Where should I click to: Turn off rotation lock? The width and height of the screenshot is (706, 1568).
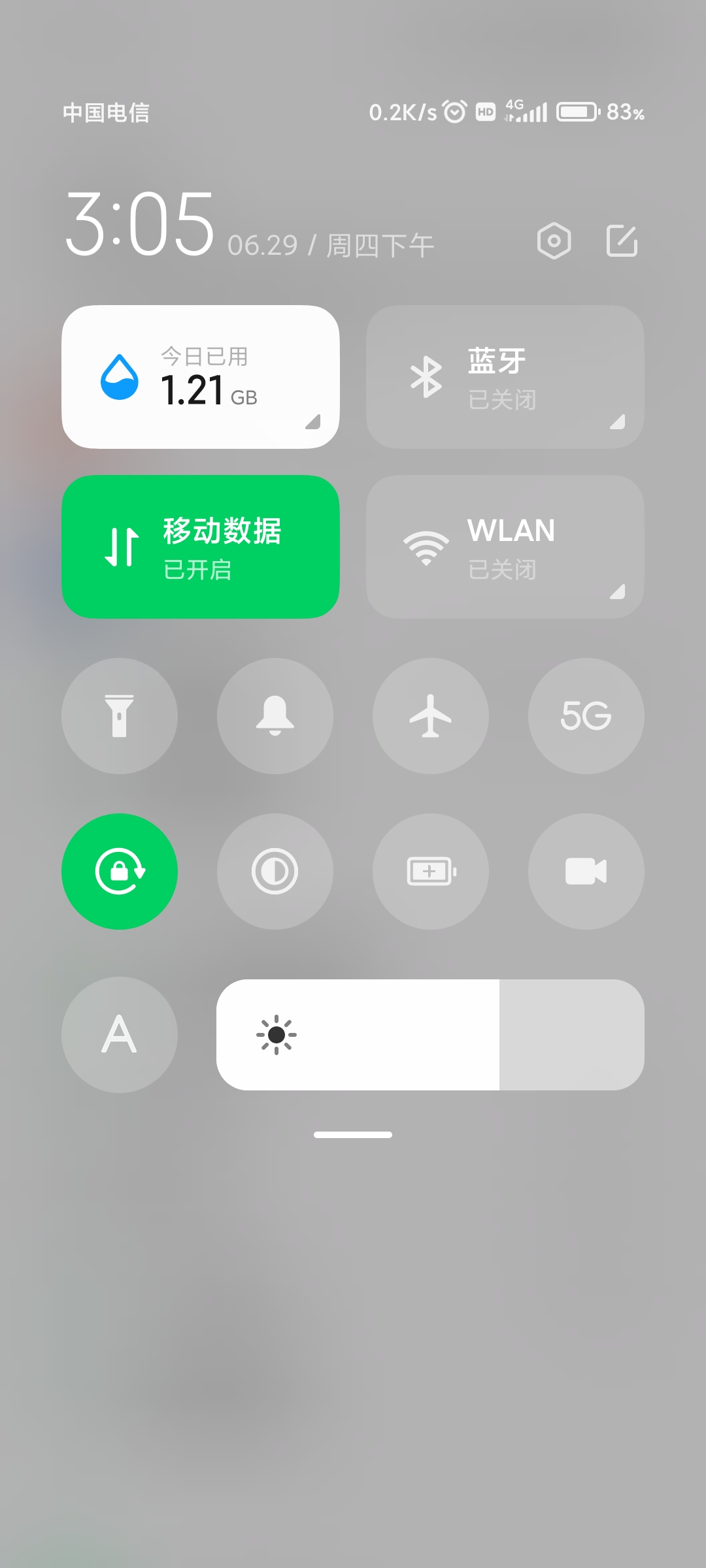coord(120,872)
